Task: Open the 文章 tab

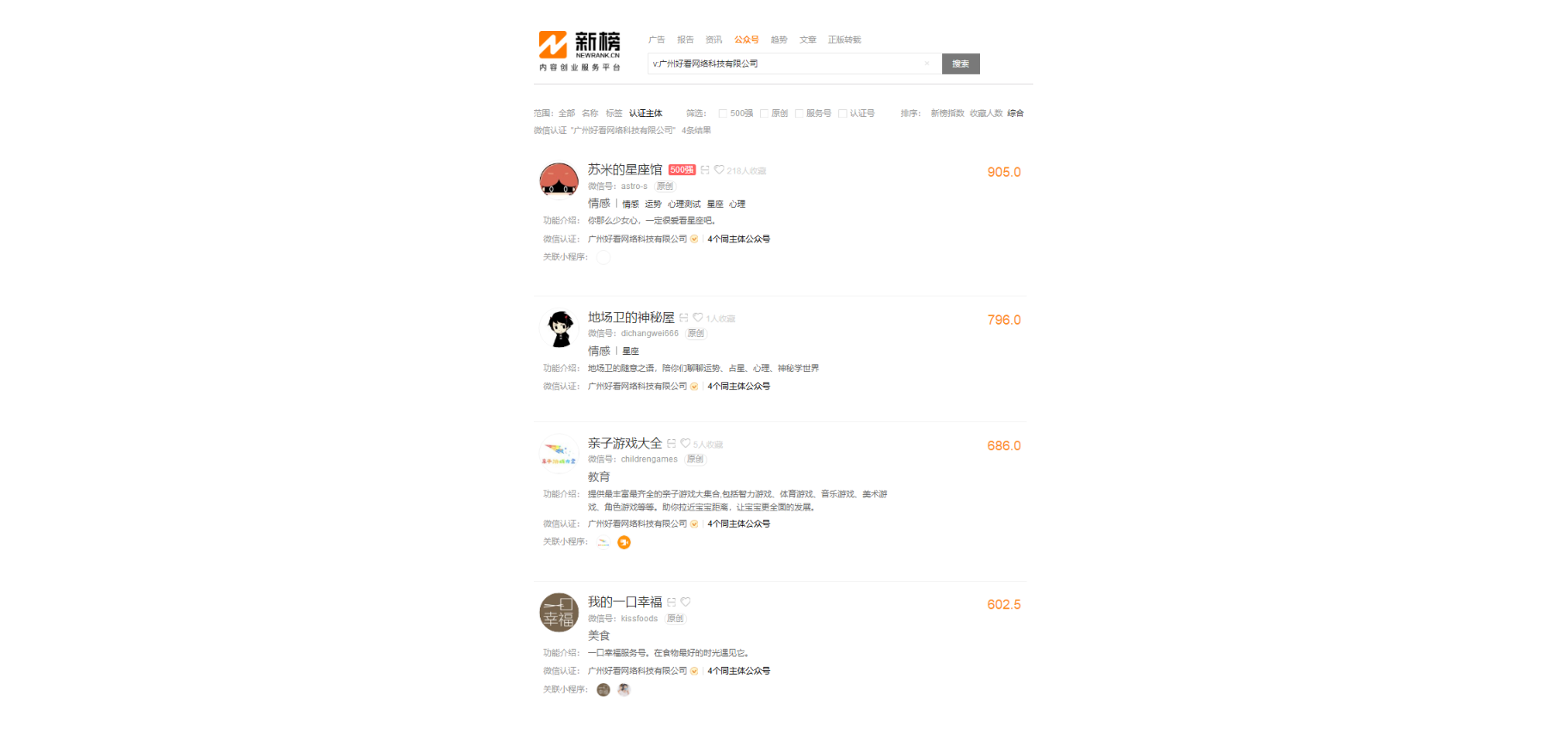Action: pos(807,40)
